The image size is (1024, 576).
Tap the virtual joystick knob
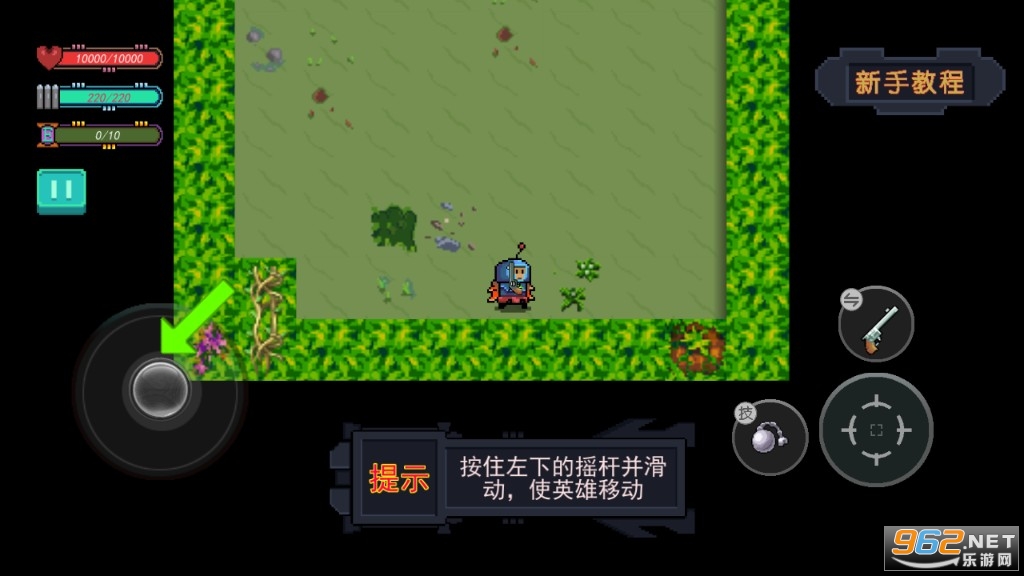pyautogui.click(x=160, y=387)
